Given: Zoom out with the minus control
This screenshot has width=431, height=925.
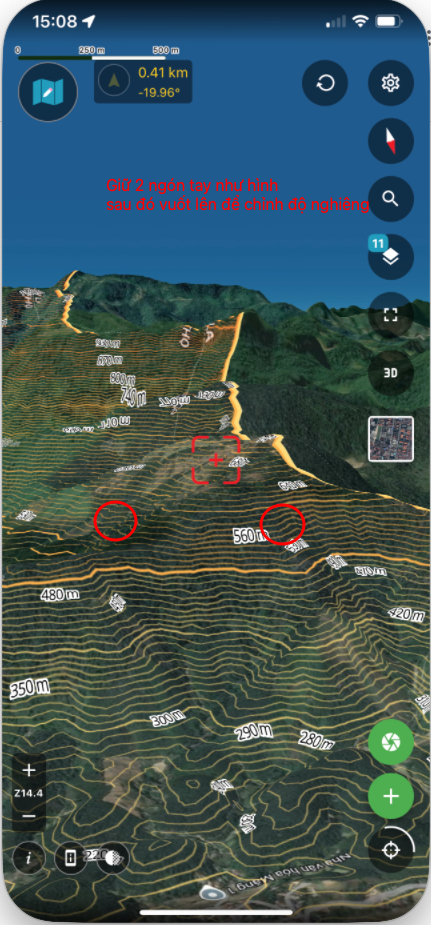Looking at the screenshot, I should [29, 816].
